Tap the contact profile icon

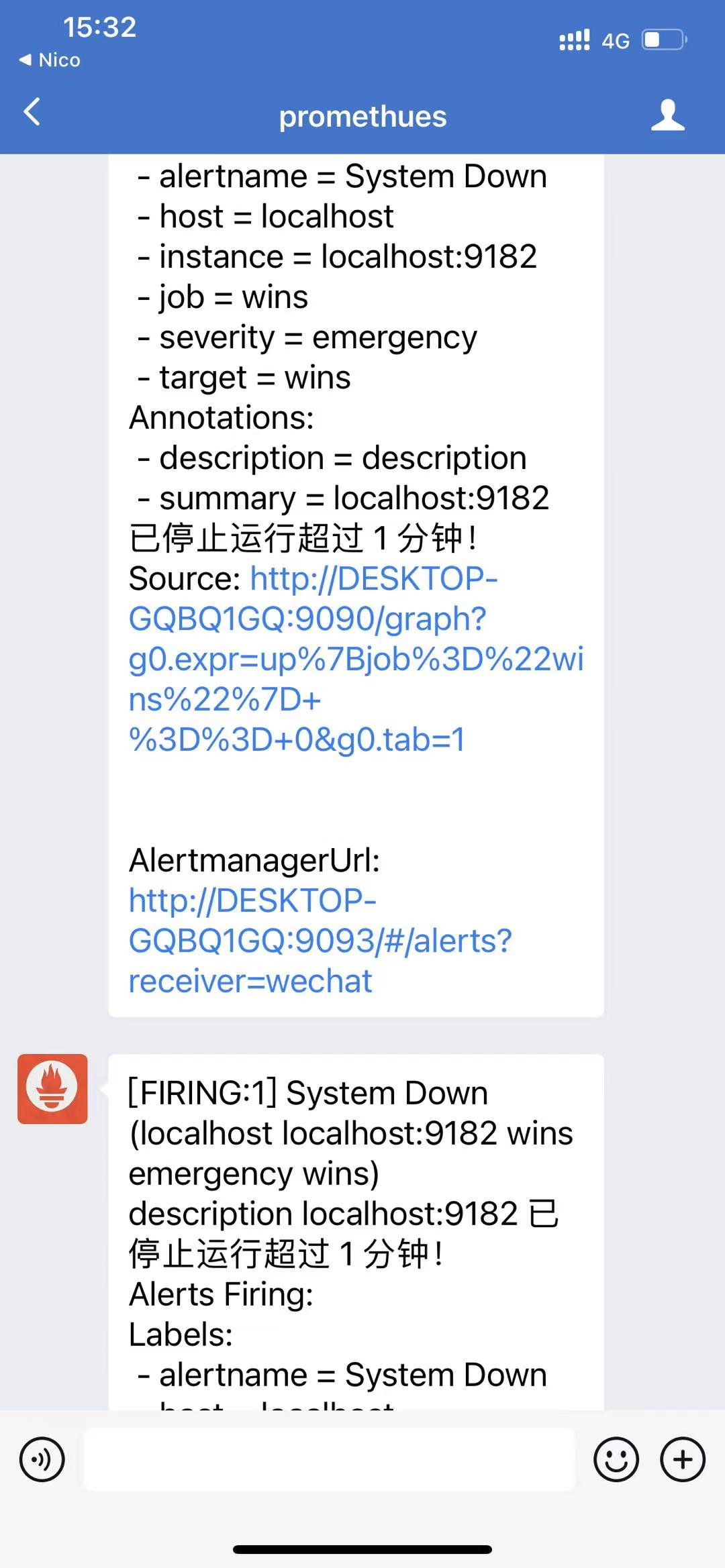(x=668, y=115)
